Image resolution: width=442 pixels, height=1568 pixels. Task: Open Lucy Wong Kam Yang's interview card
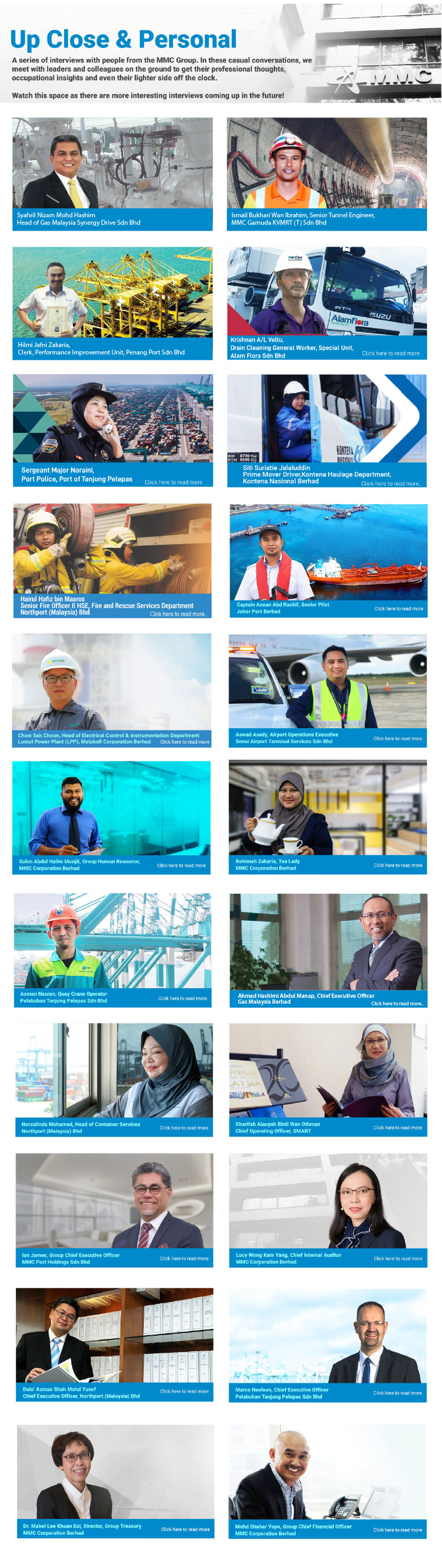[328, 1209]
